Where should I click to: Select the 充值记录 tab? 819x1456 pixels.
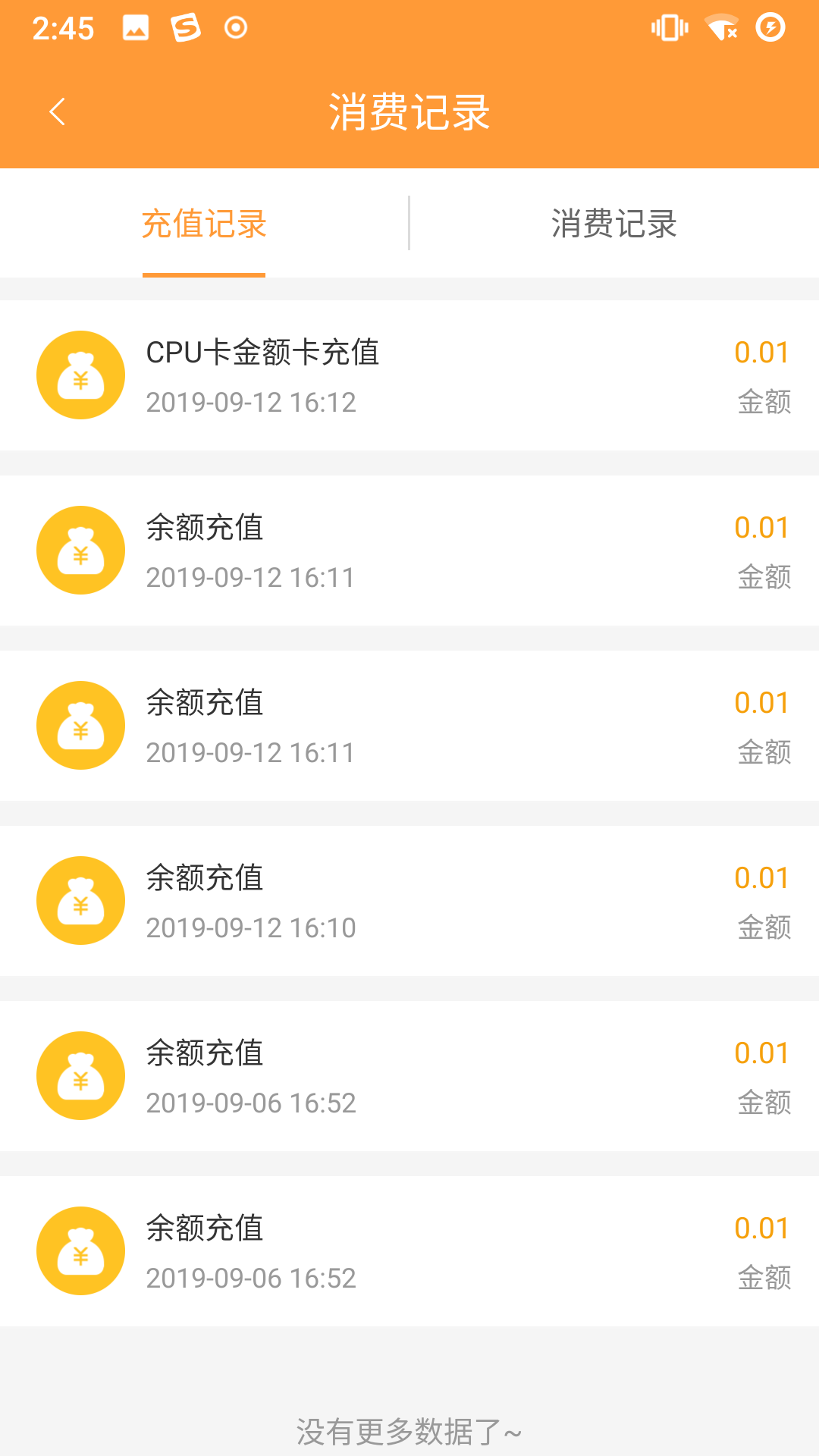click(x=203, y=224)
